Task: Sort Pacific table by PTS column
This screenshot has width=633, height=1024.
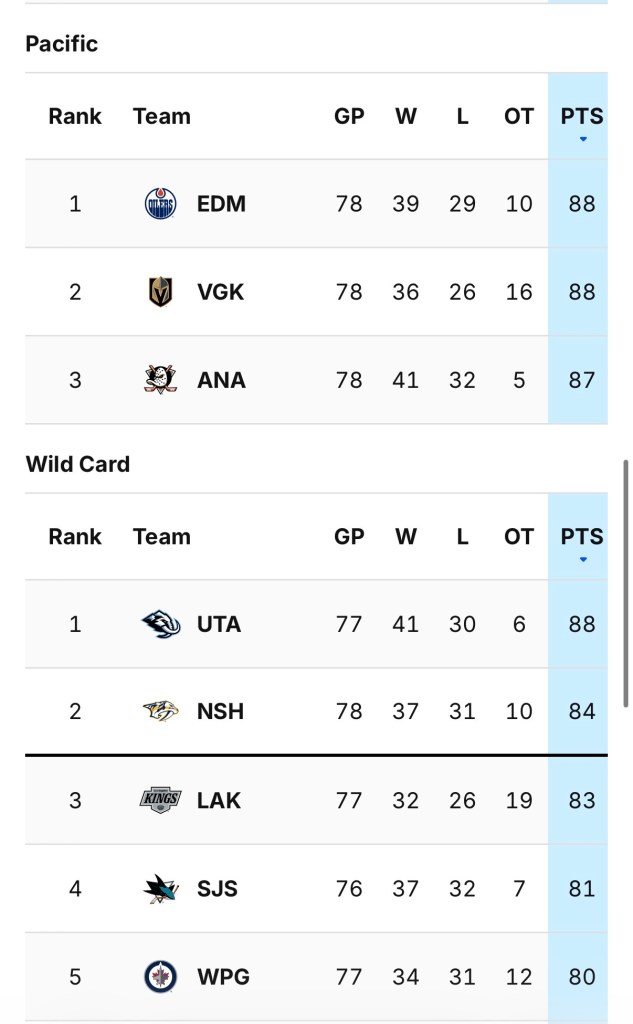Action: pos(581,116)
